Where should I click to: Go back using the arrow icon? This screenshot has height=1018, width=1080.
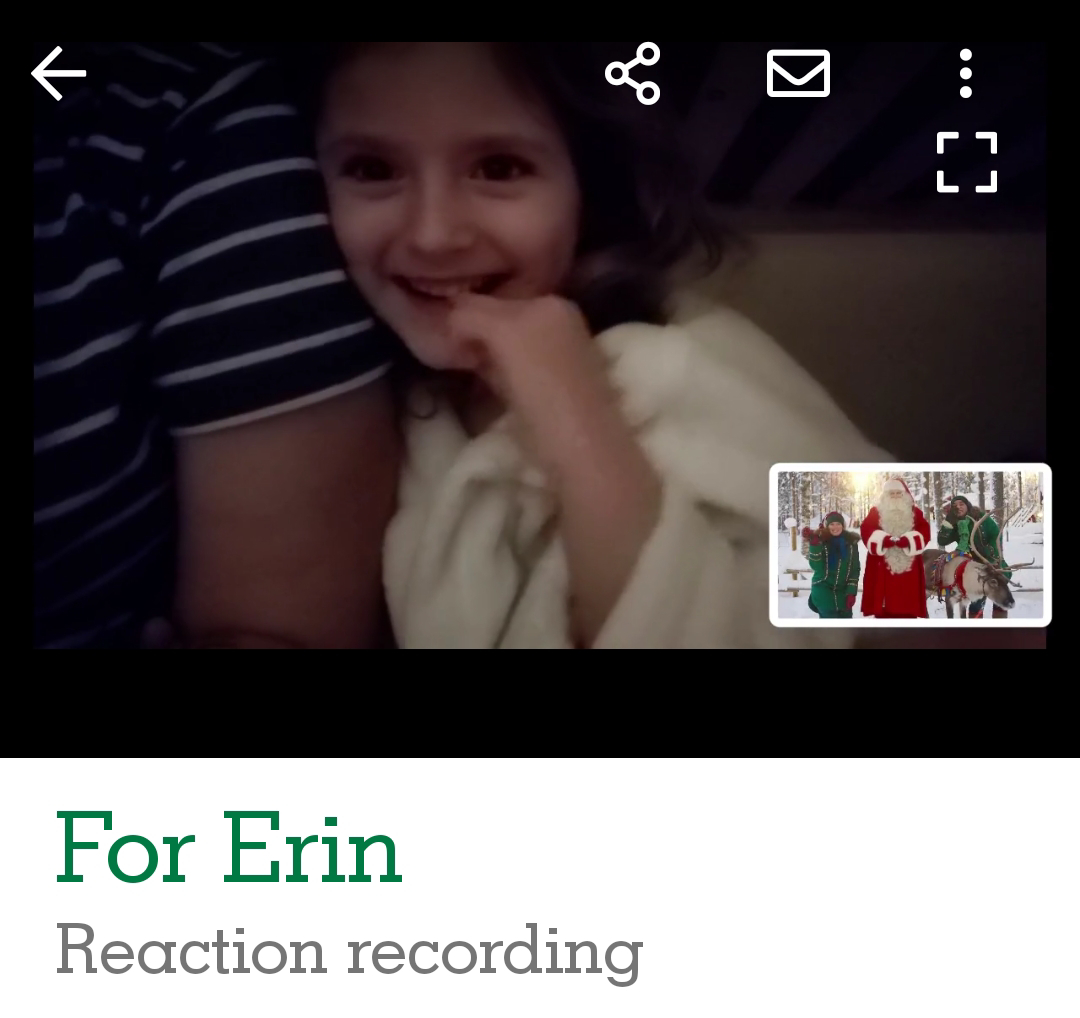pyautogui.click(x=59, y=73)
